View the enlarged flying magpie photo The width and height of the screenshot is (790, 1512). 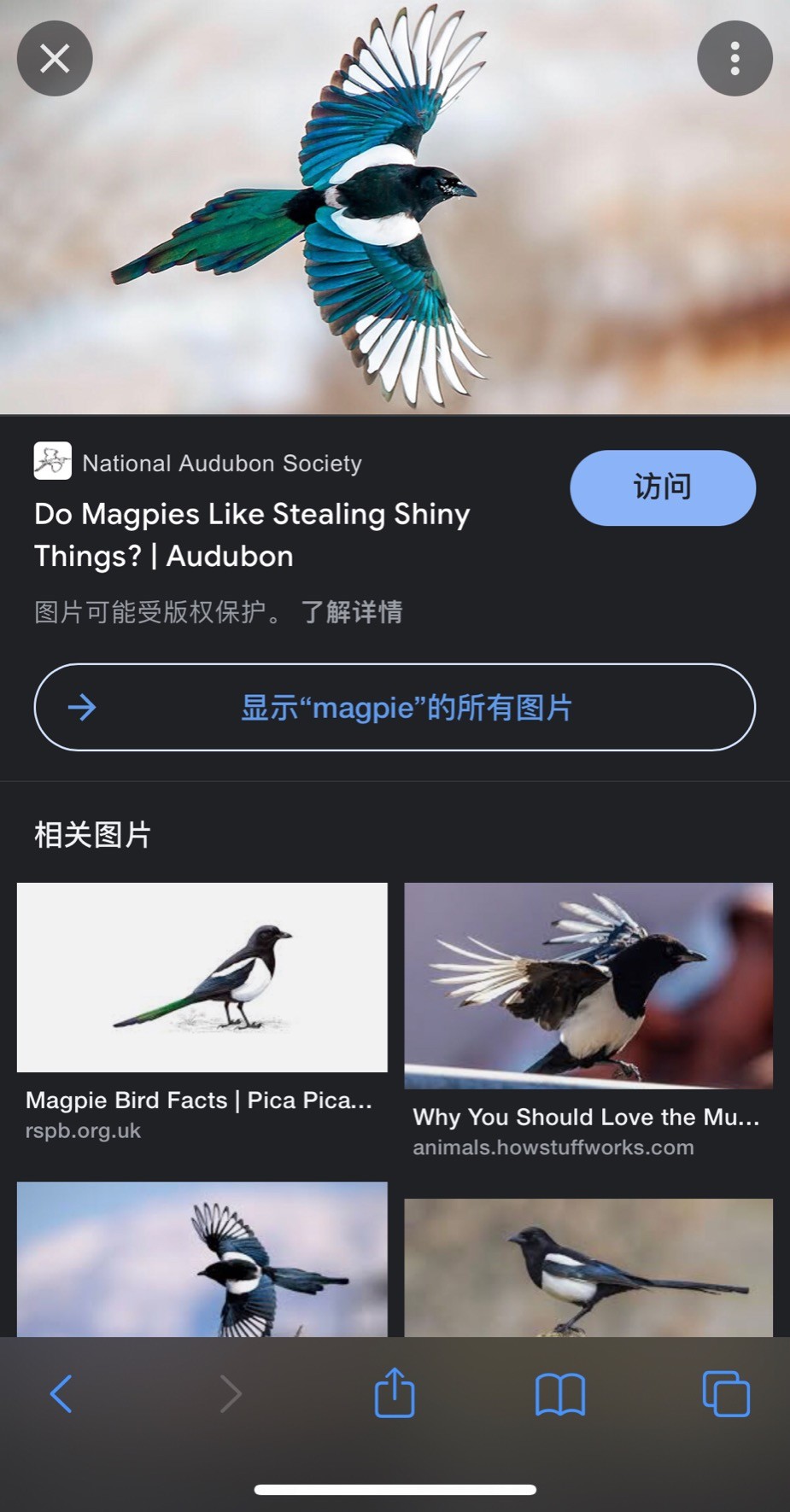[395, 207]
